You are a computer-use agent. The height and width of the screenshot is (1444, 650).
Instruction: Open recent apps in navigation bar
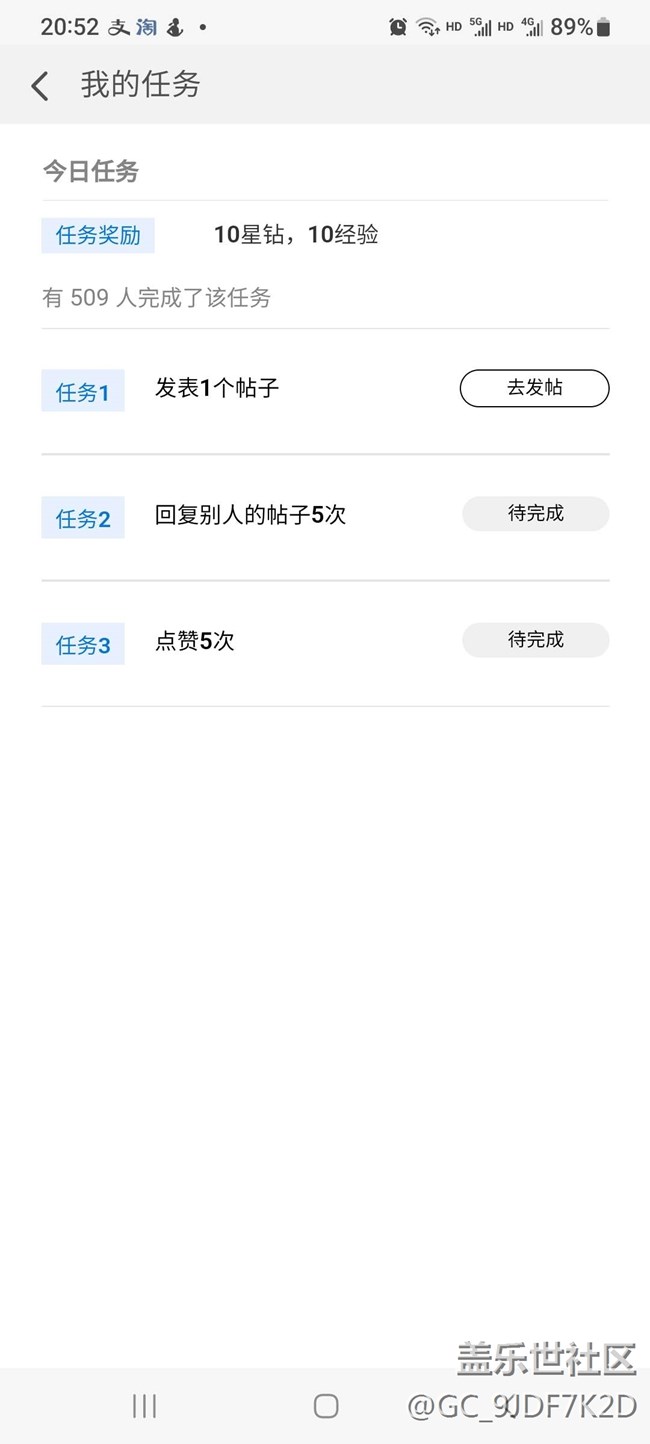[x=145, y=1406]
